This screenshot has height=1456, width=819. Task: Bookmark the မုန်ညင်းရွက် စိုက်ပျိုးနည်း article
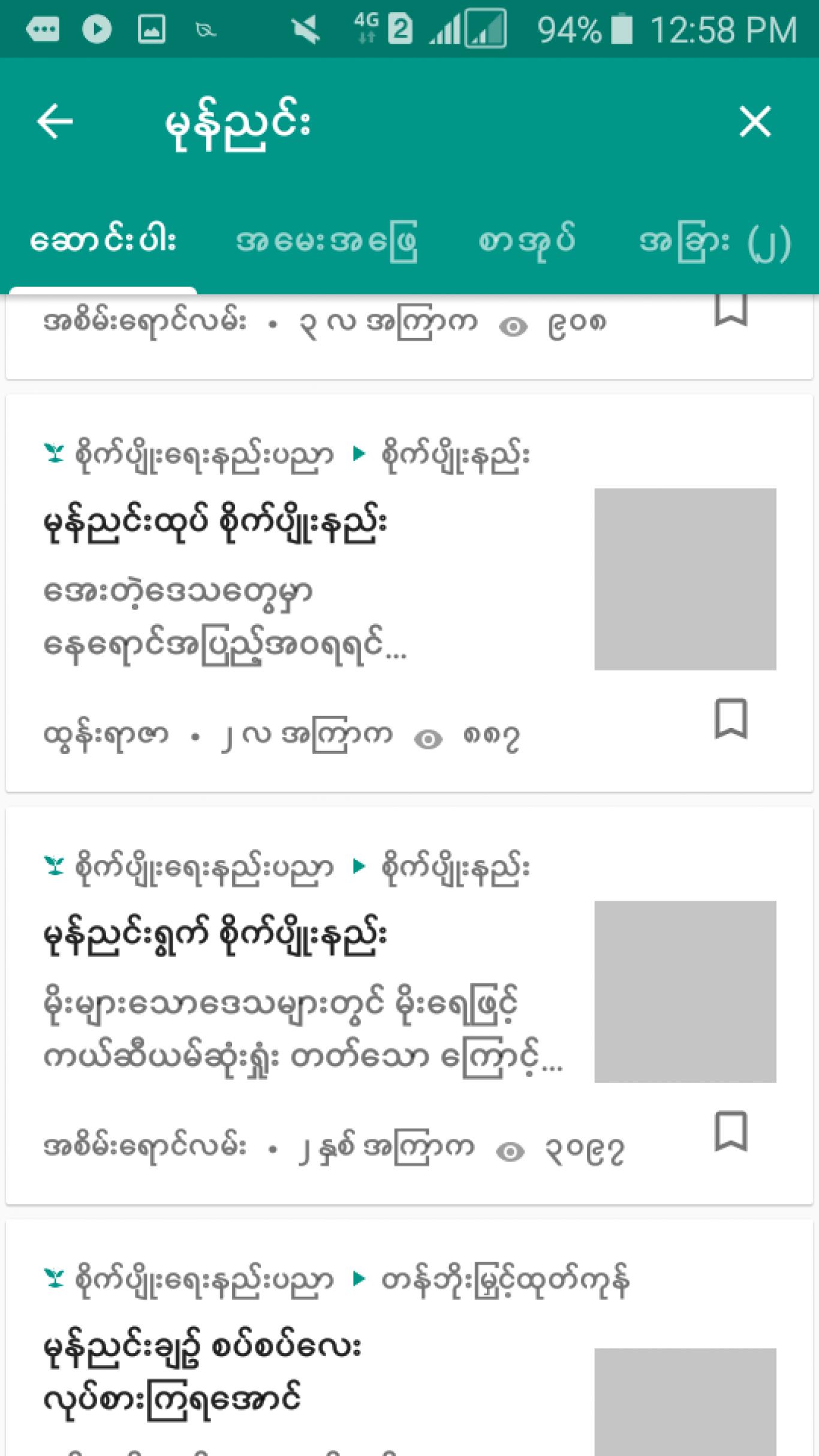click(731, 1131)
